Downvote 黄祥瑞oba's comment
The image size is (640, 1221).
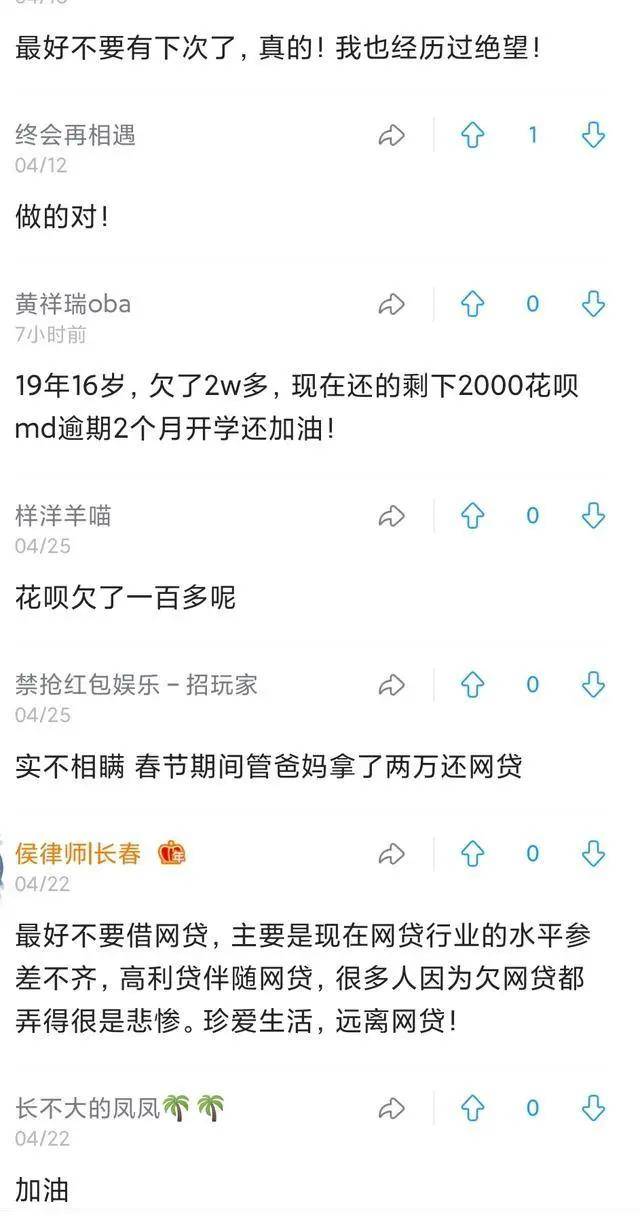pyautogui.click(x=594, y=304)
